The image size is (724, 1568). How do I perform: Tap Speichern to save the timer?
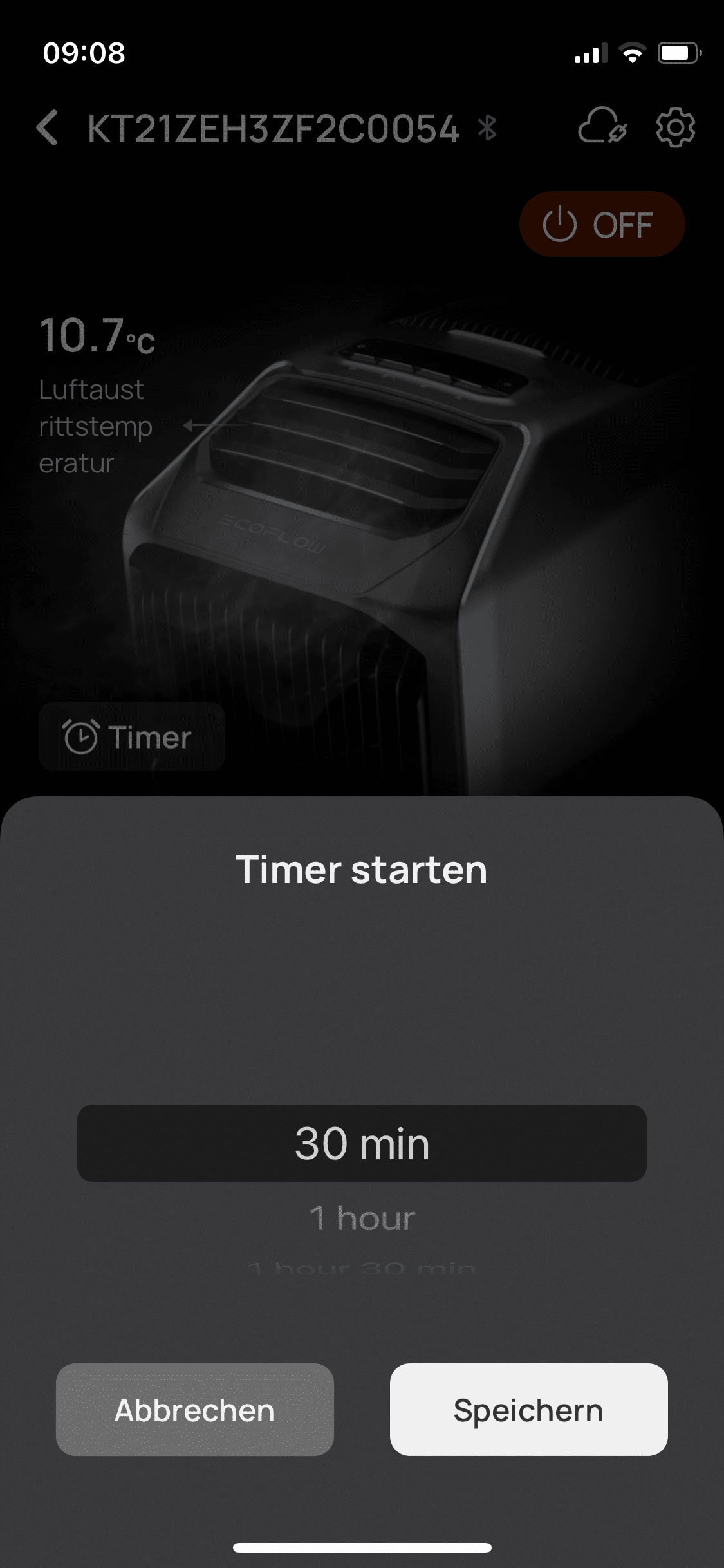click(x=528, y=1410)
